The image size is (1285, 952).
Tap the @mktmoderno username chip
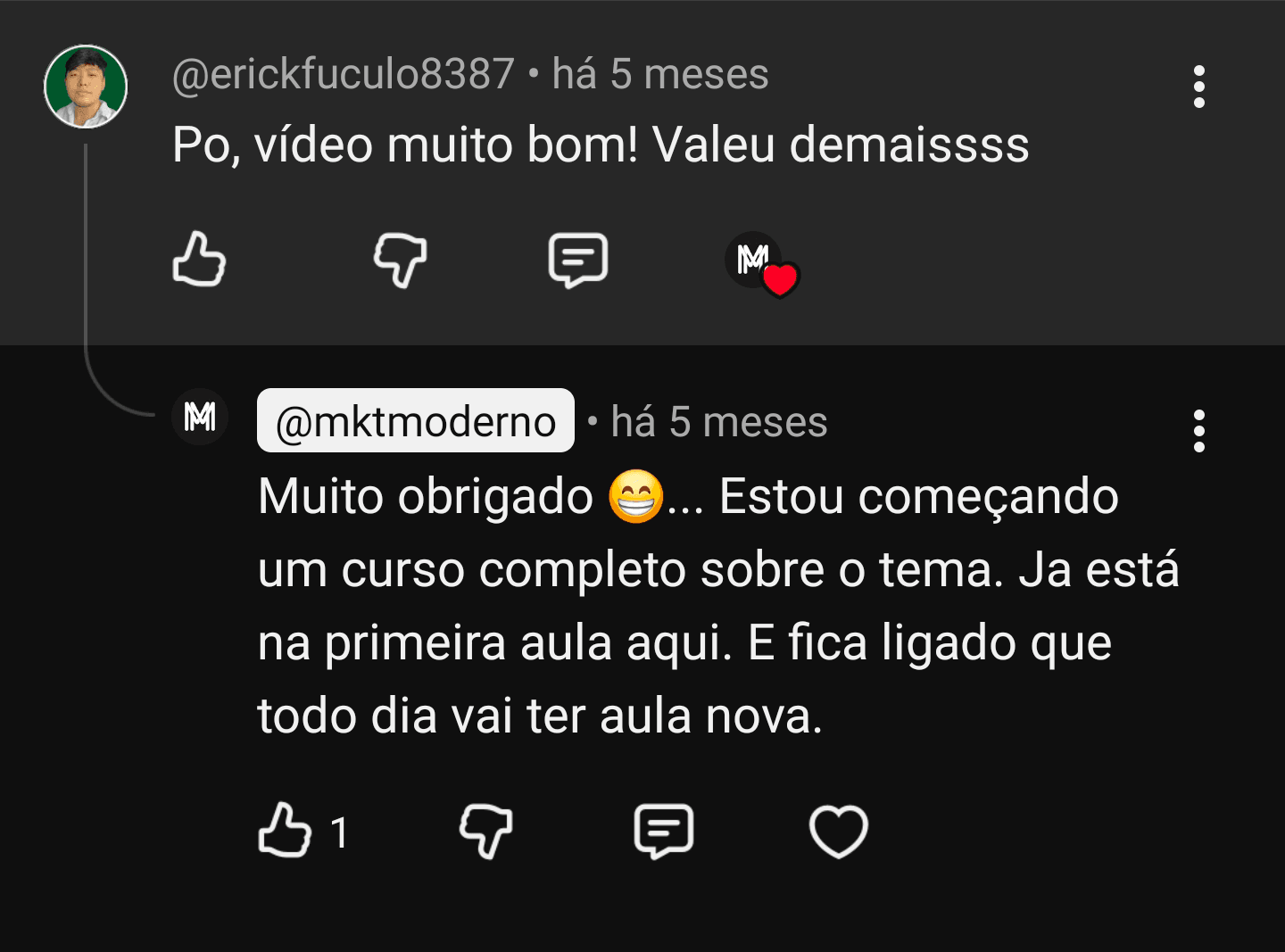coord(416,421)
